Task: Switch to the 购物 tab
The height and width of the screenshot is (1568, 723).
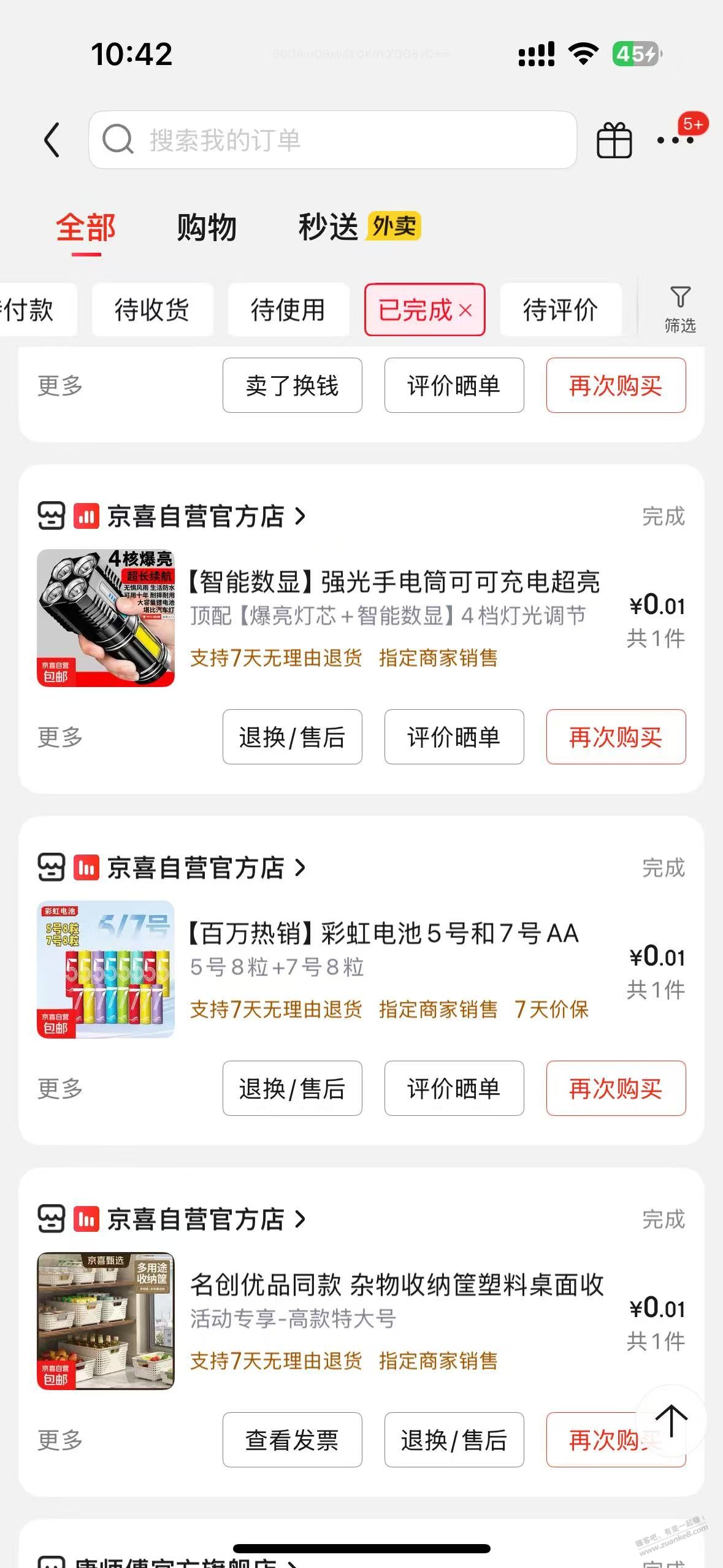Action: [207, 228]
